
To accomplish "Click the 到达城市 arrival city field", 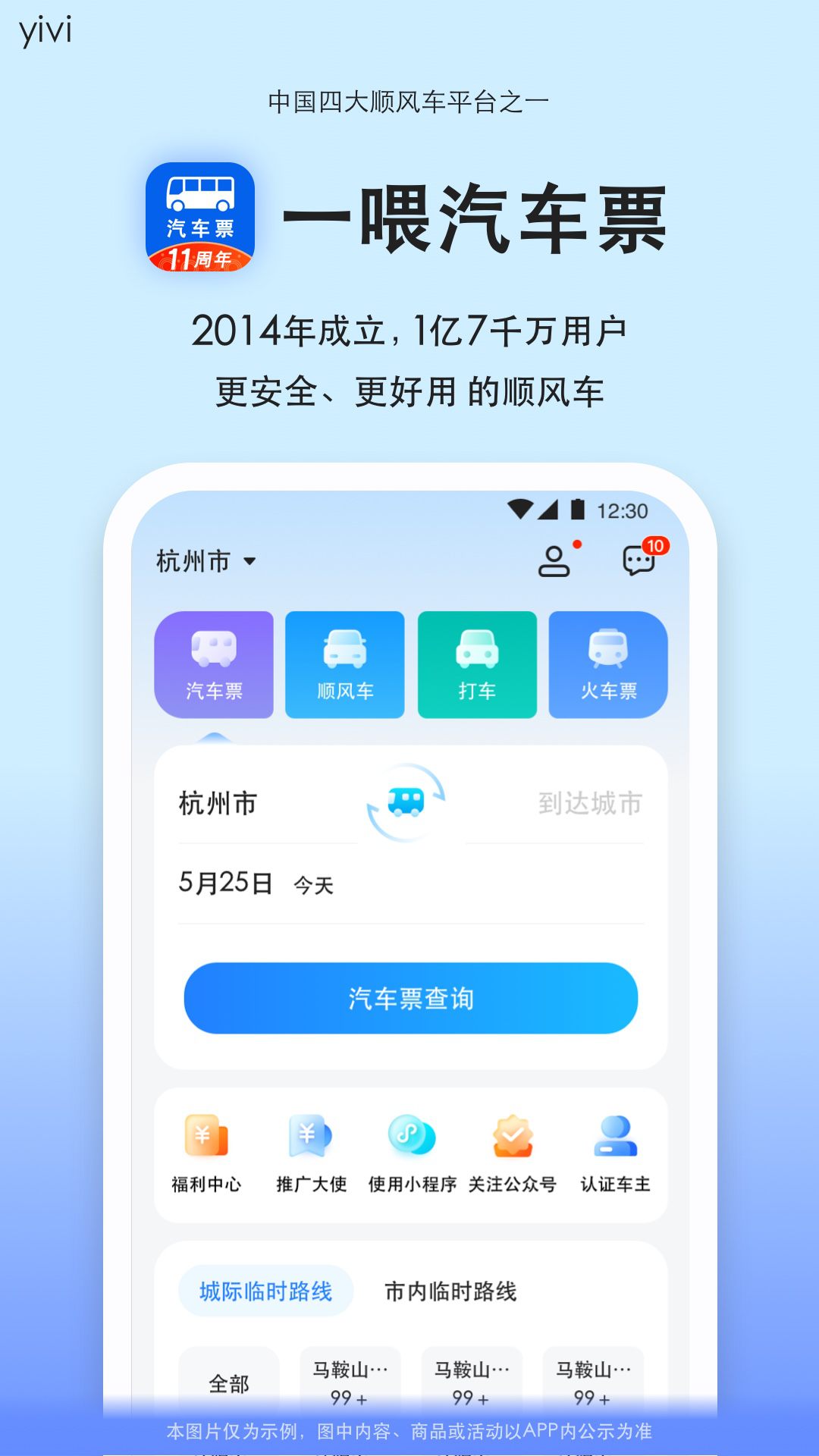I will click(591, 804).
